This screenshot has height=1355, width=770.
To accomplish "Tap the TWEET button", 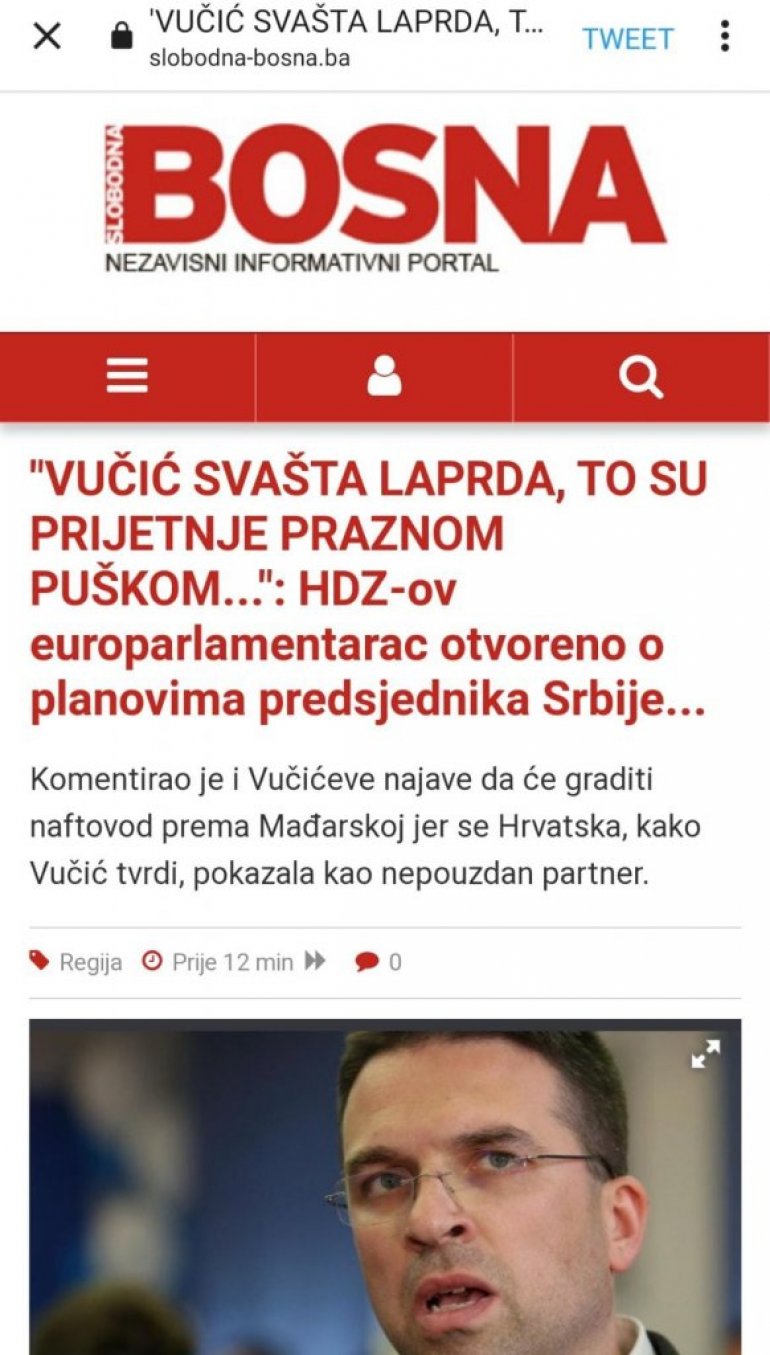I will point(627,39).
